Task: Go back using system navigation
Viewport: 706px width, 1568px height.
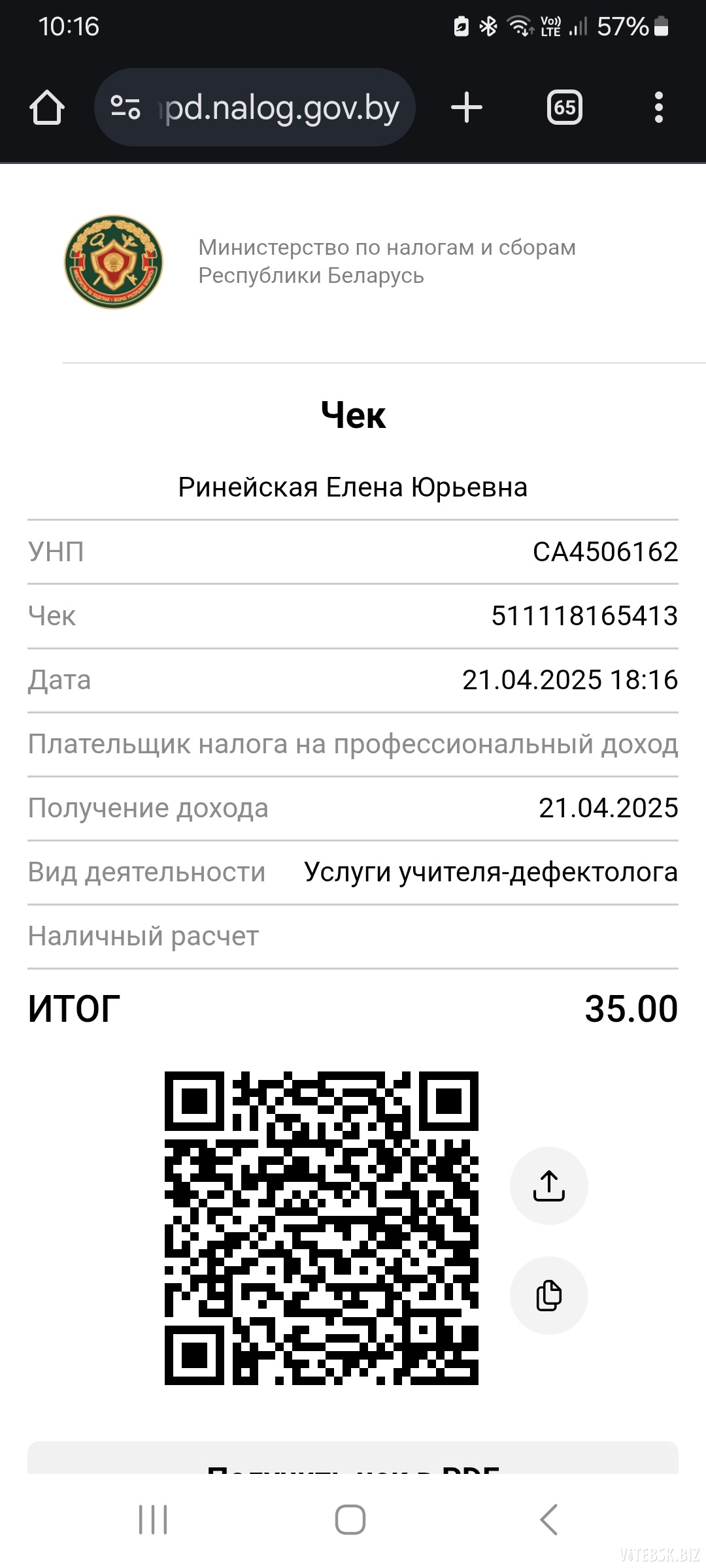Action: [549, 1519]
